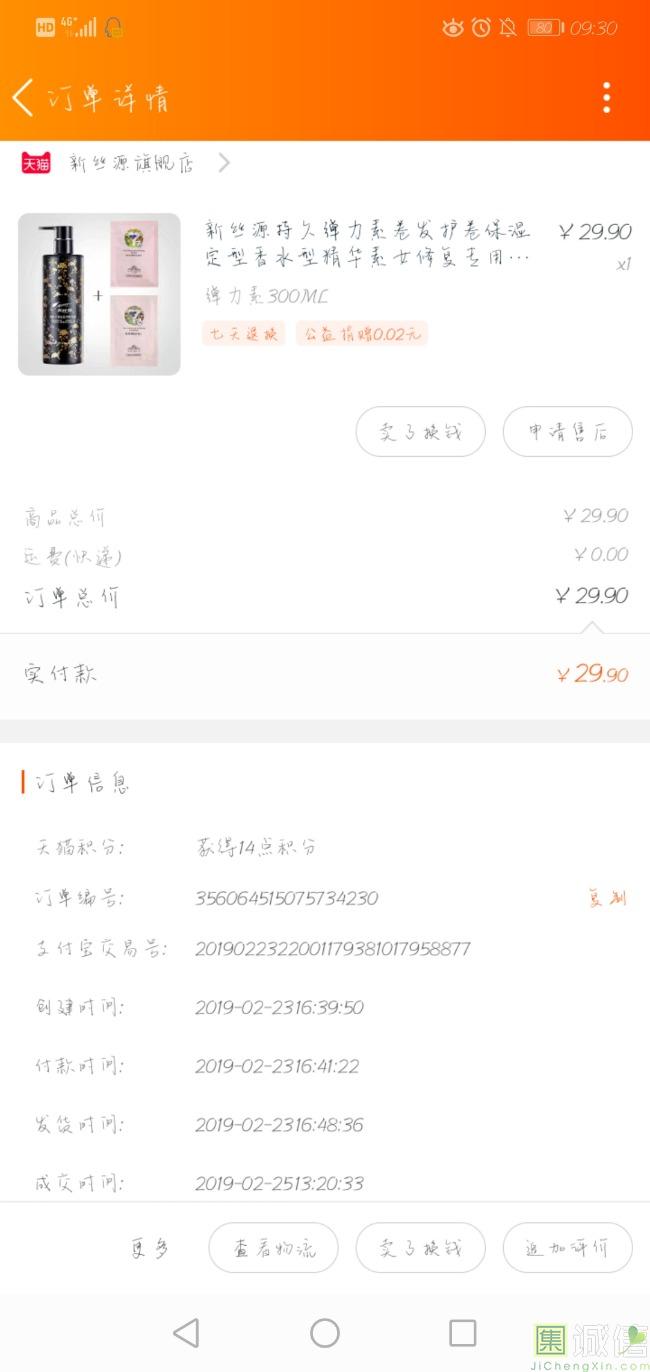Go back from the 订单详情 page
650x1372 pixels.
(x=22, y=98)
